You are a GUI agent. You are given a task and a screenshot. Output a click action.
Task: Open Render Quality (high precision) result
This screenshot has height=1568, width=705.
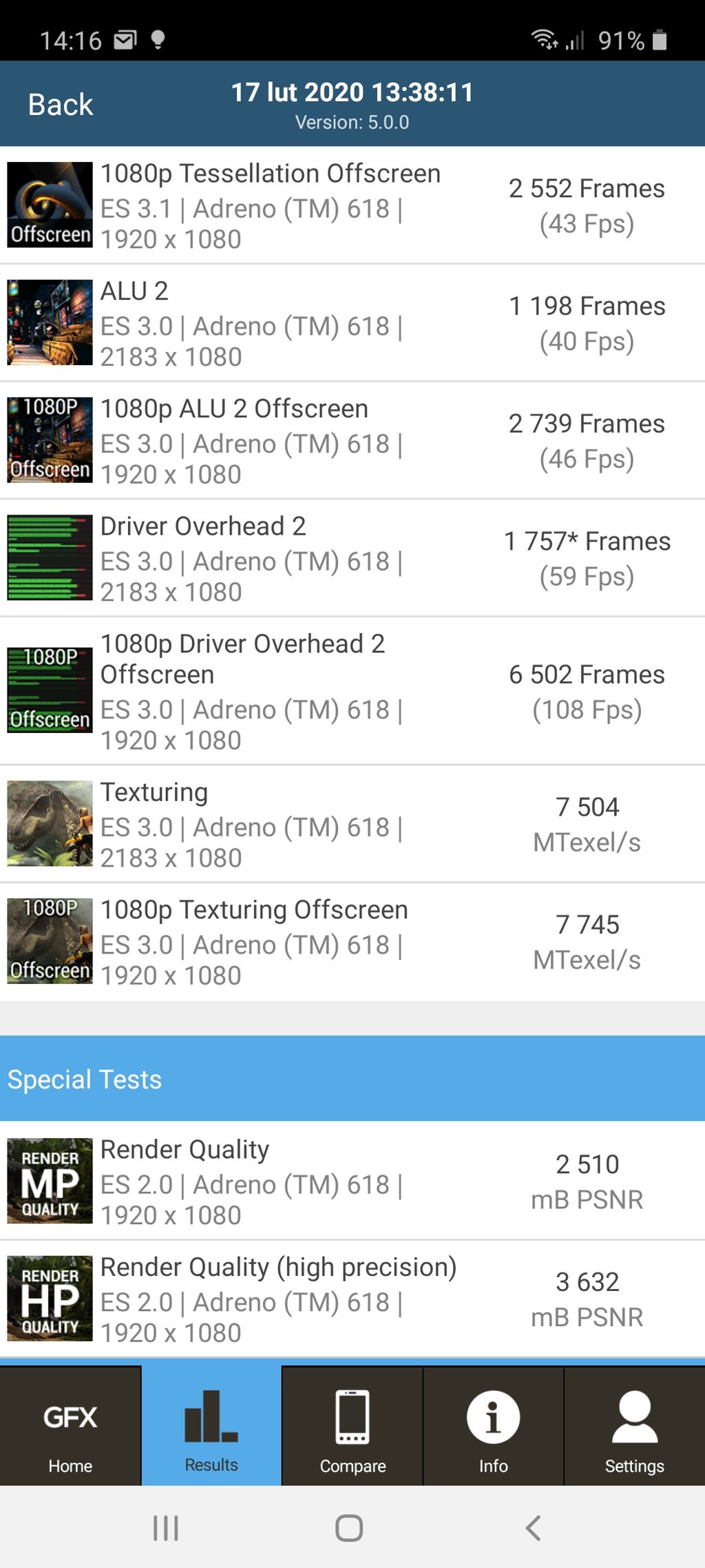coord(352,1299)
